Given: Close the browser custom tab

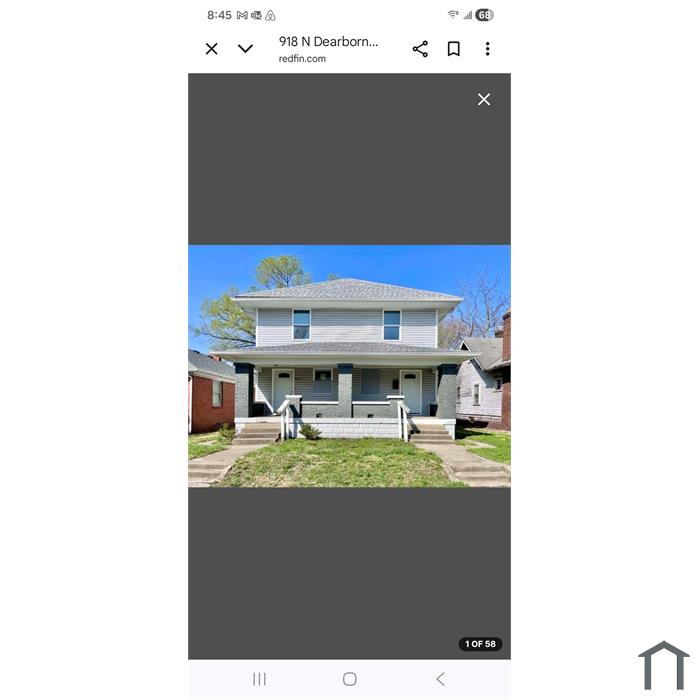Looking at the screenshot, I should 212,49.
